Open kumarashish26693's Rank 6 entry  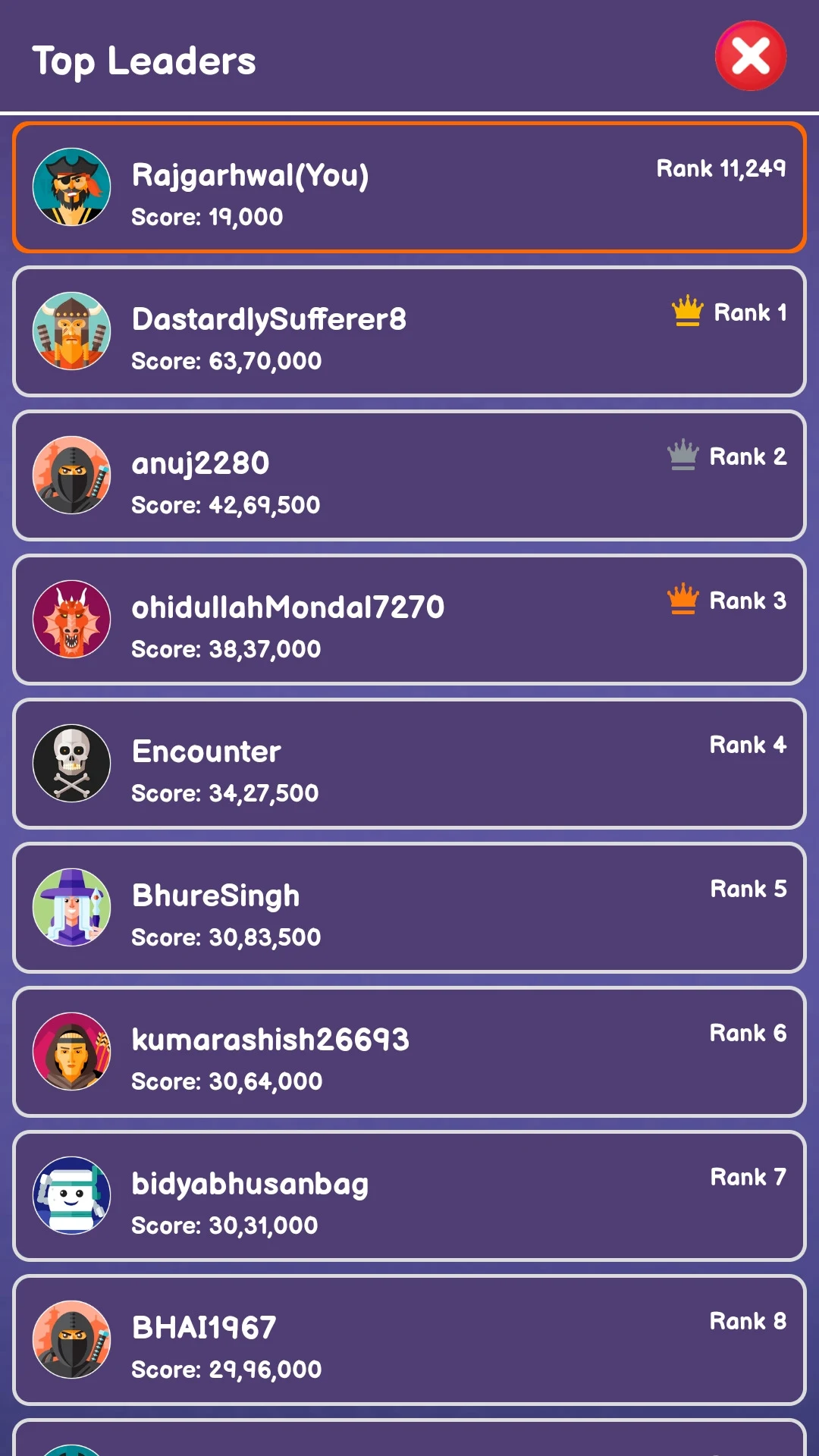(409, 1052)
